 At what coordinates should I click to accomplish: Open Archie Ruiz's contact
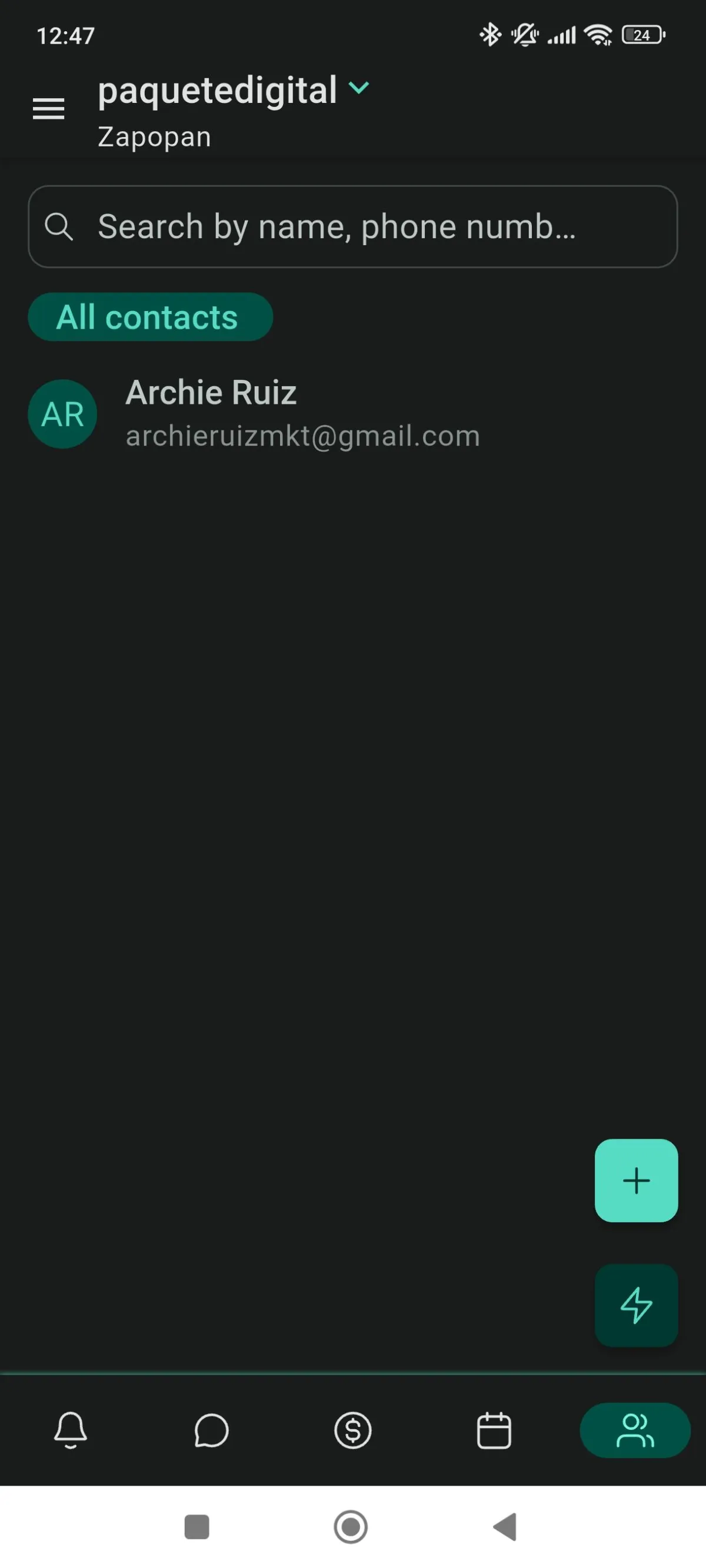point(352,413)
